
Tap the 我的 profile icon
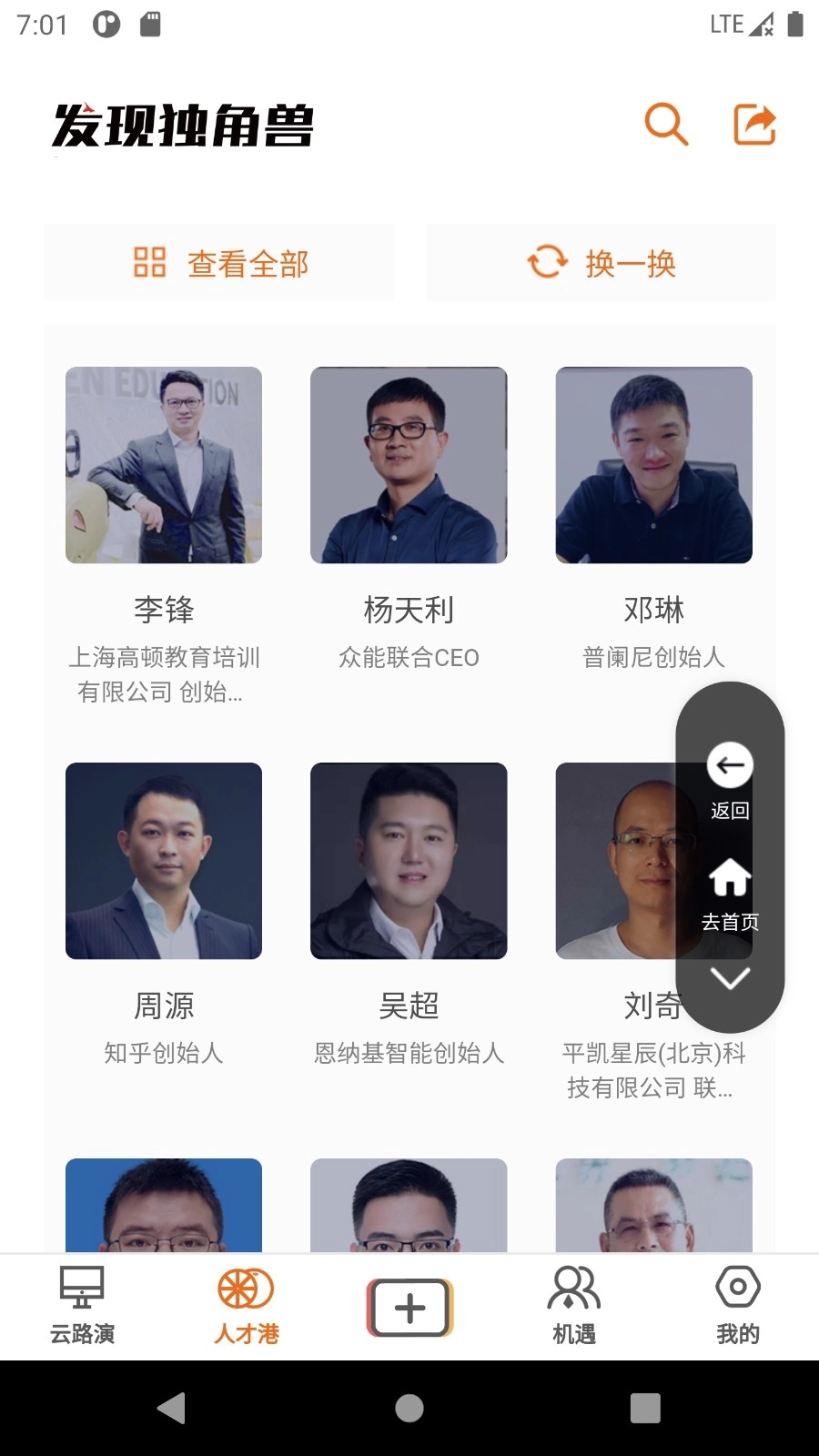pyautogui.click(x=736, y=1288)
